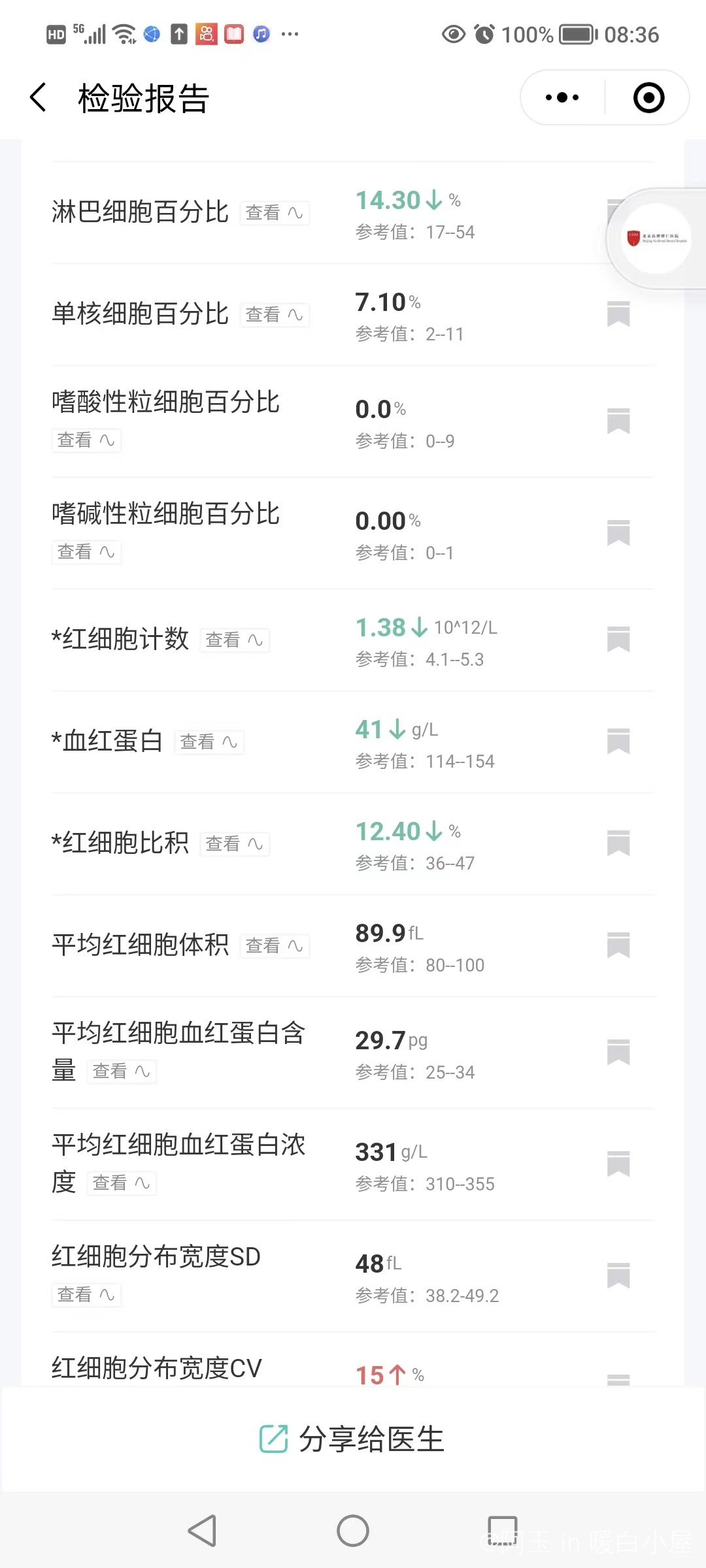View the 红细胞计数 trend chart
This screenshot has height=1568, width=706.
tap(235, 640)
